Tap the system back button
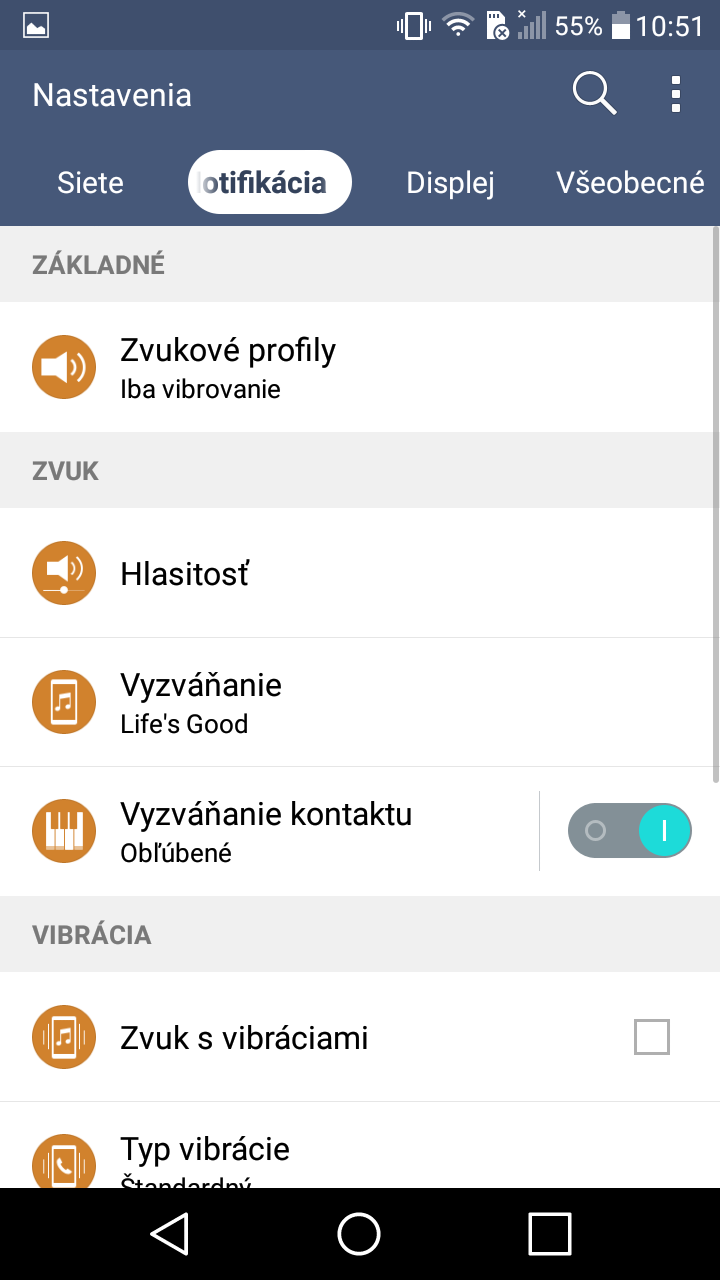This screenshot has height=1280, width=720. point(170,1234)
